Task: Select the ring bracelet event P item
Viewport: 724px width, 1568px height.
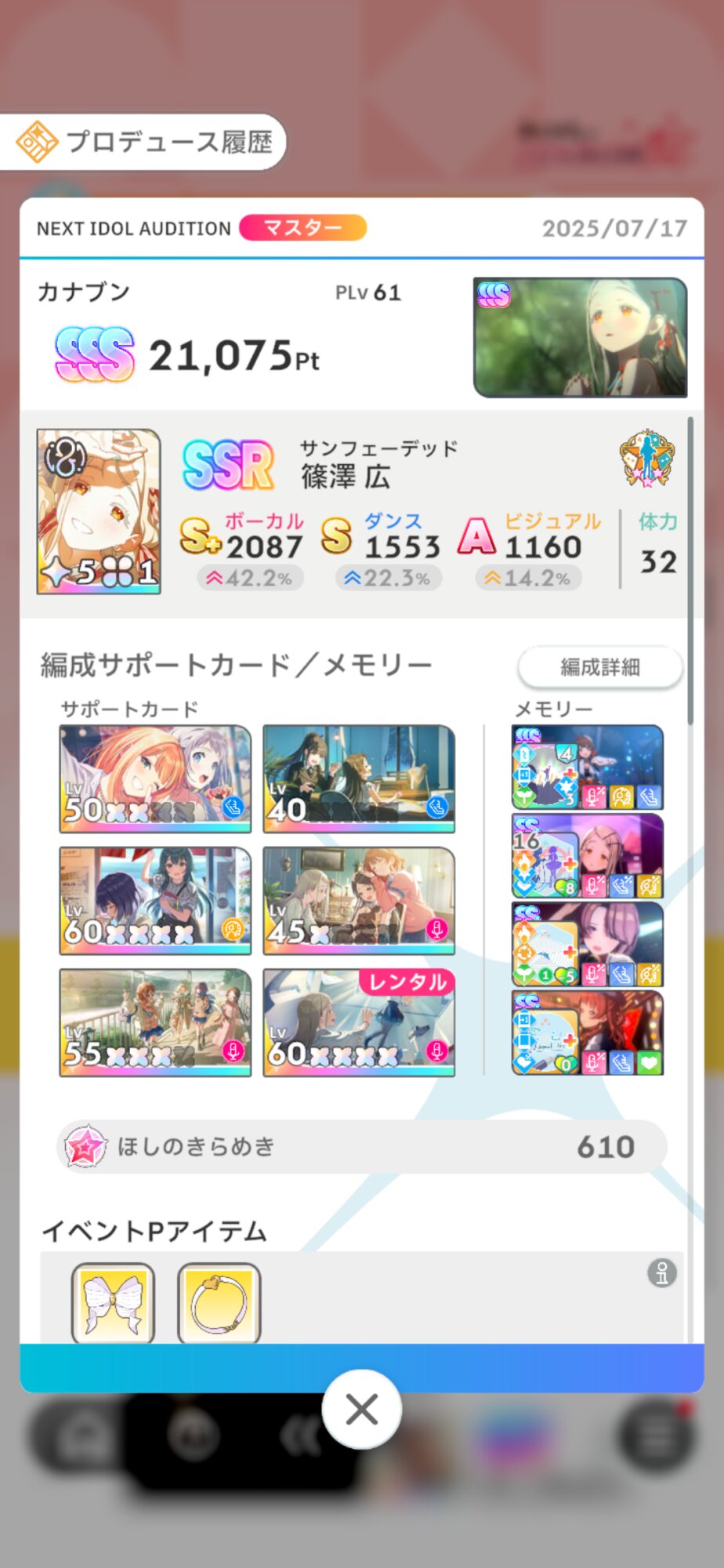Action: tap(219, 1301)
